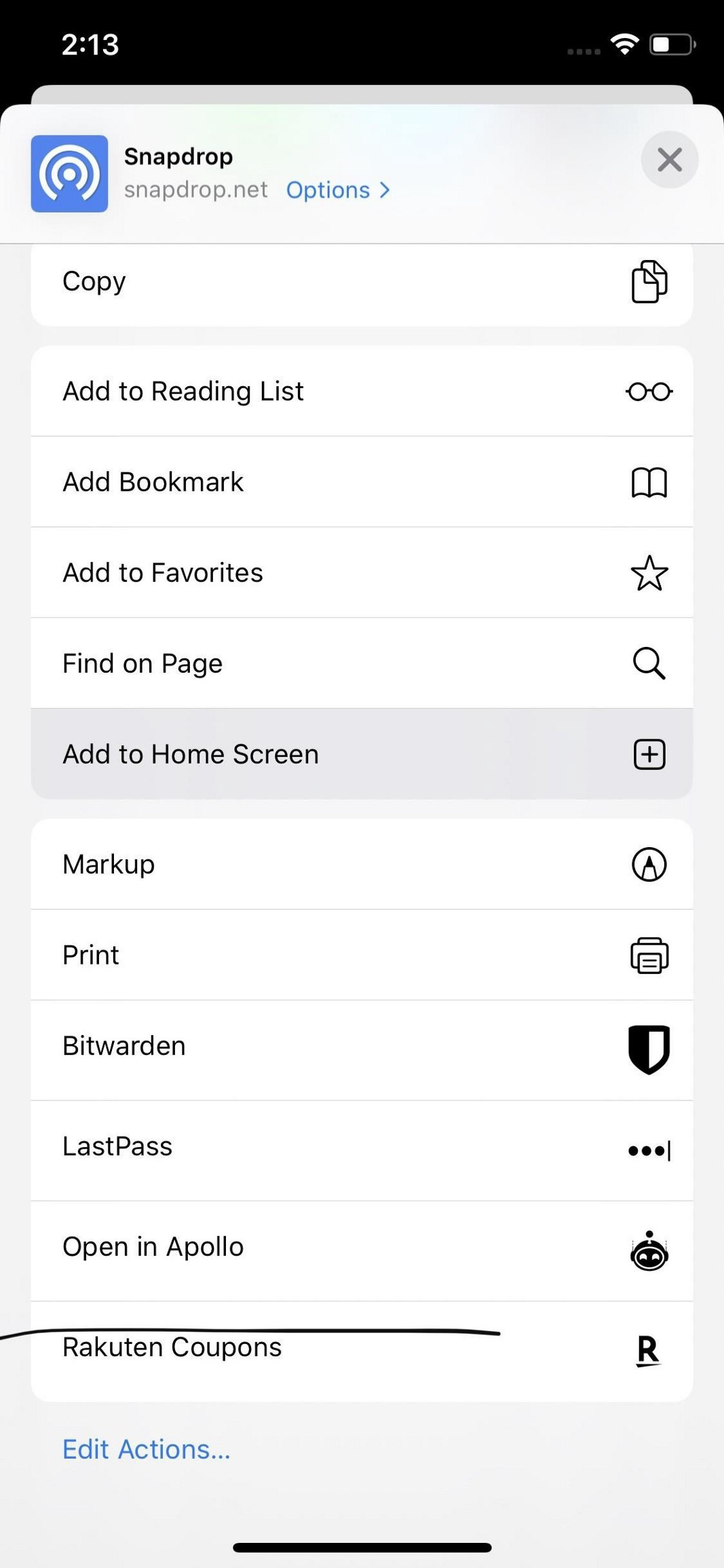724x1568 pixels.
Task: Add page to Reading List
Action: click(x=362, y=392)
